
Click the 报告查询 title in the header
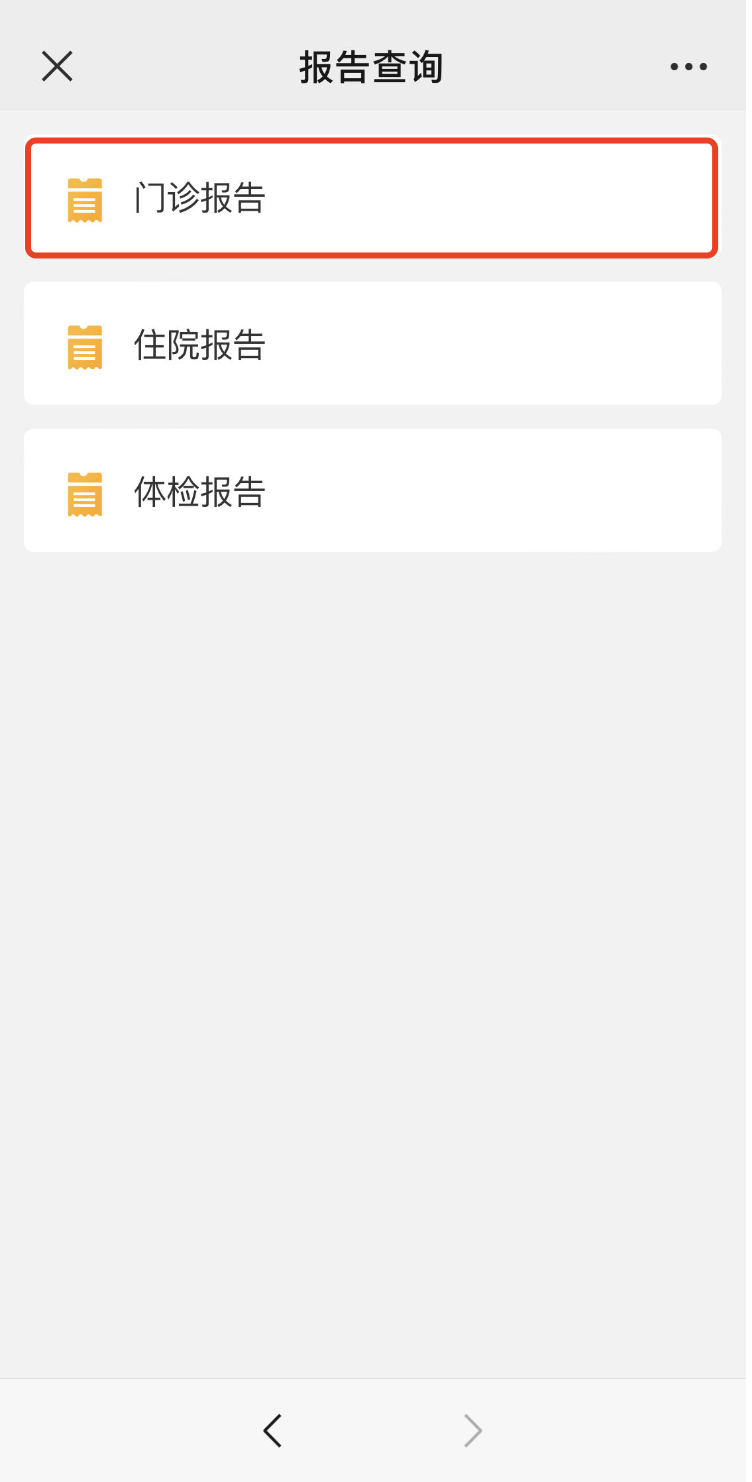pos(372,66)
